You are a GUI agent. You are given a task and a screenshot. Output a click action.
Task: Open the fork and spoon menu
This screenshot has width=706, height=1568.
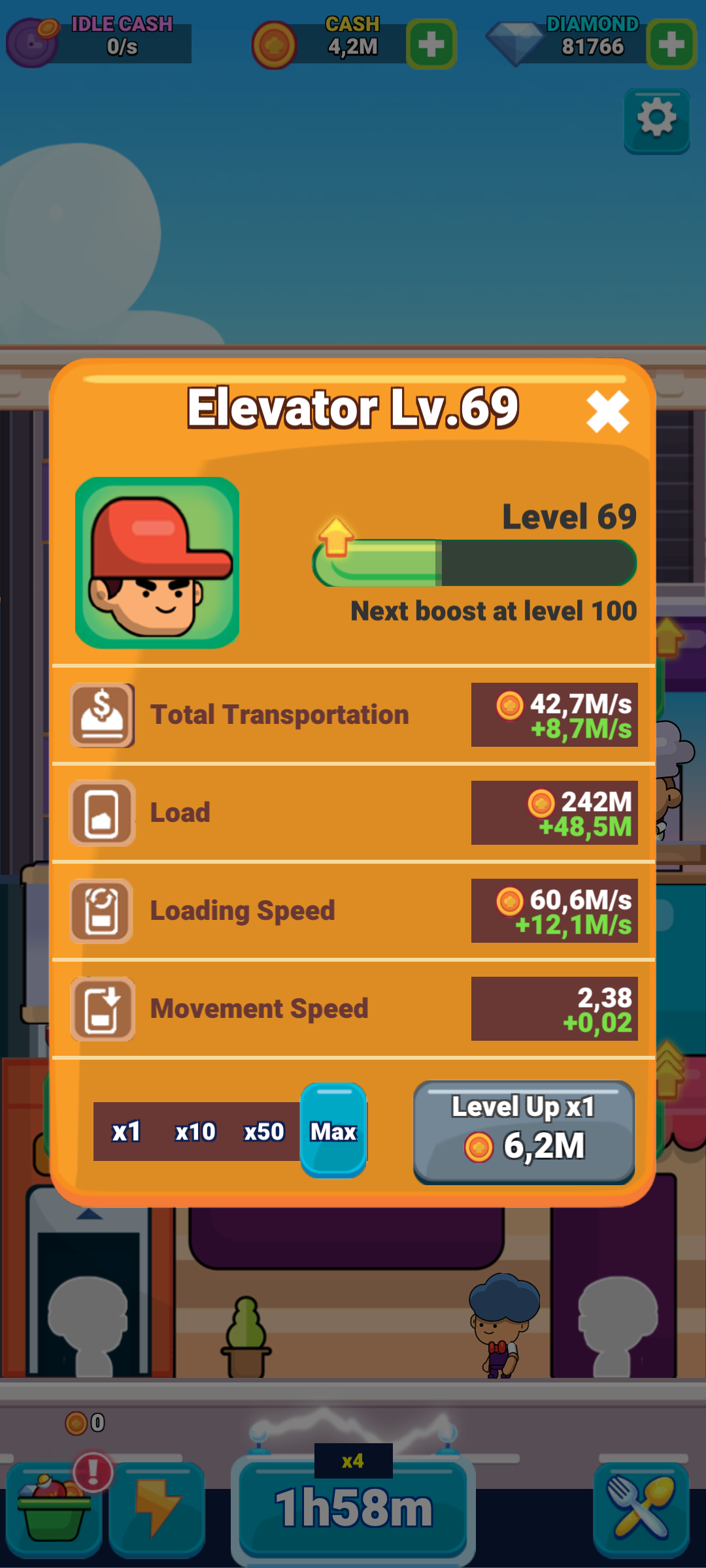[641, 1509]
